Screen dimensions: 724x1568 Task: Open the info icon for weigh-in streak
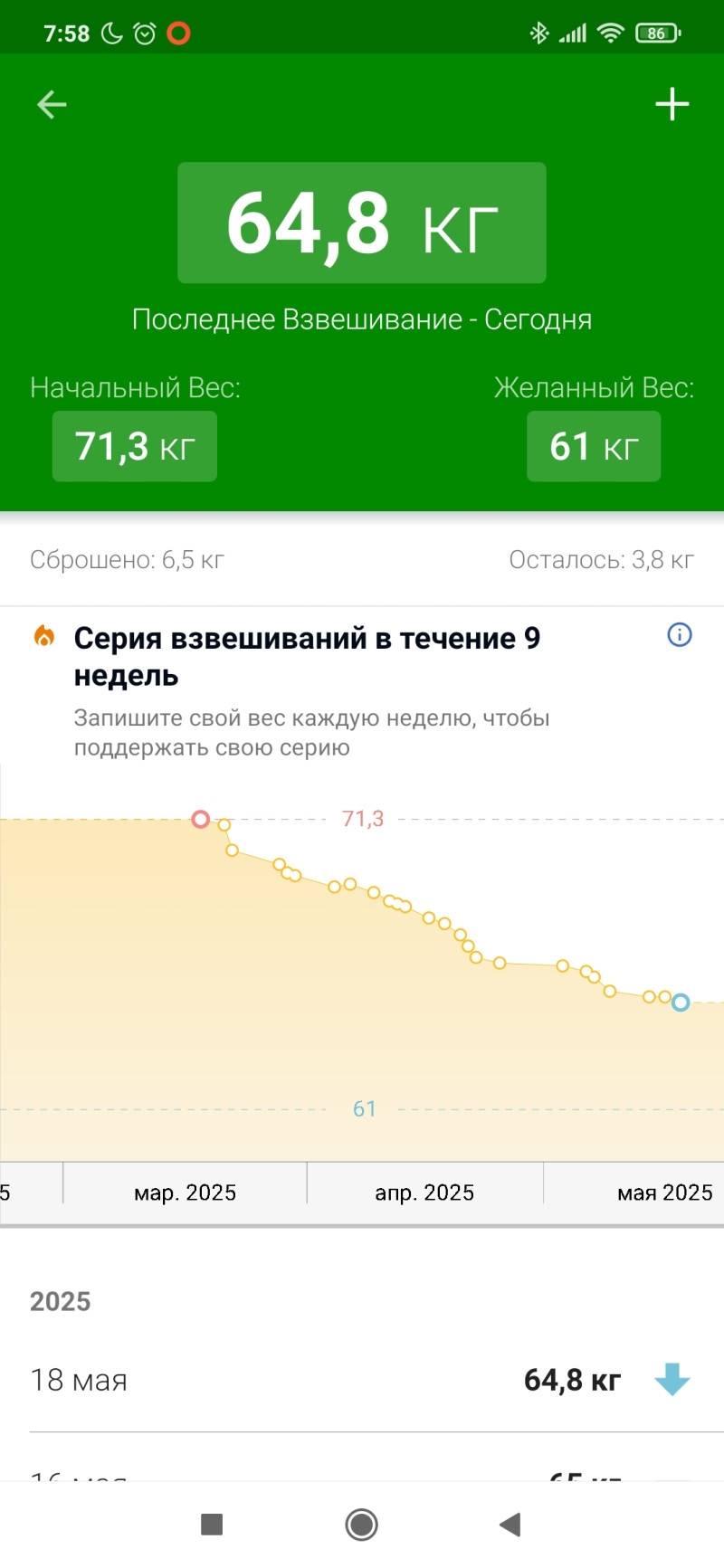(x=679, y=635)
